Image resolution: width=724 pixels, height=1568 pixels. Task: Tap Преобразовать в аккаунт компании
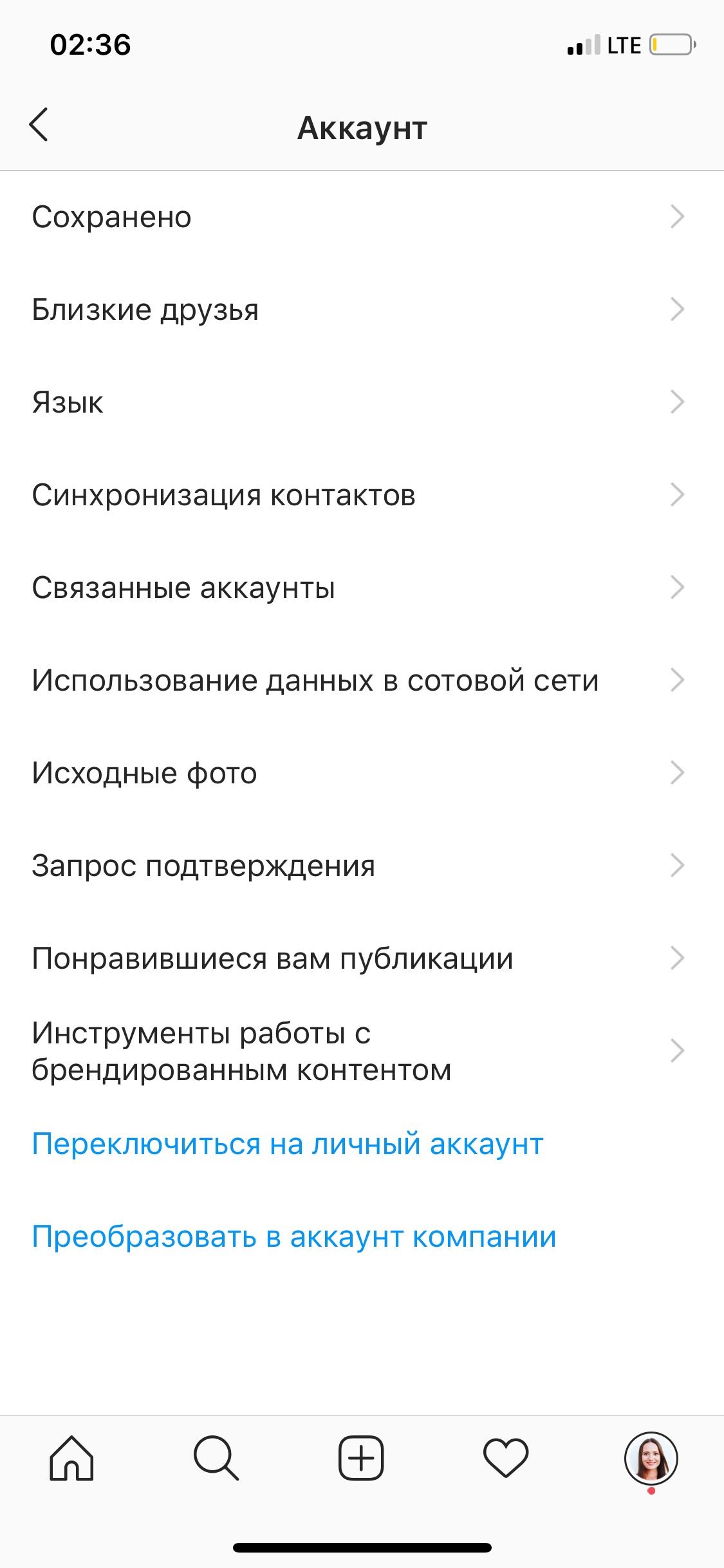pos(294,1237)
